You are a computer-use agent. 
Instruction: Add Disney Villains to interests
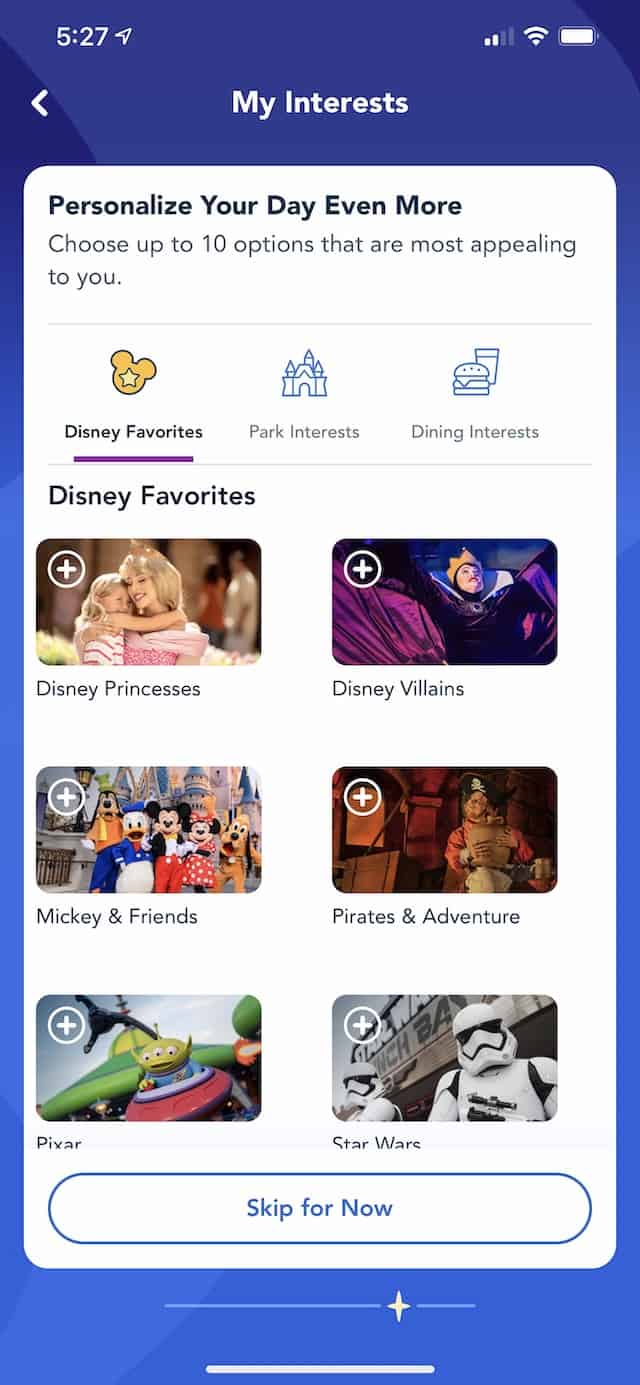(362, 570)
